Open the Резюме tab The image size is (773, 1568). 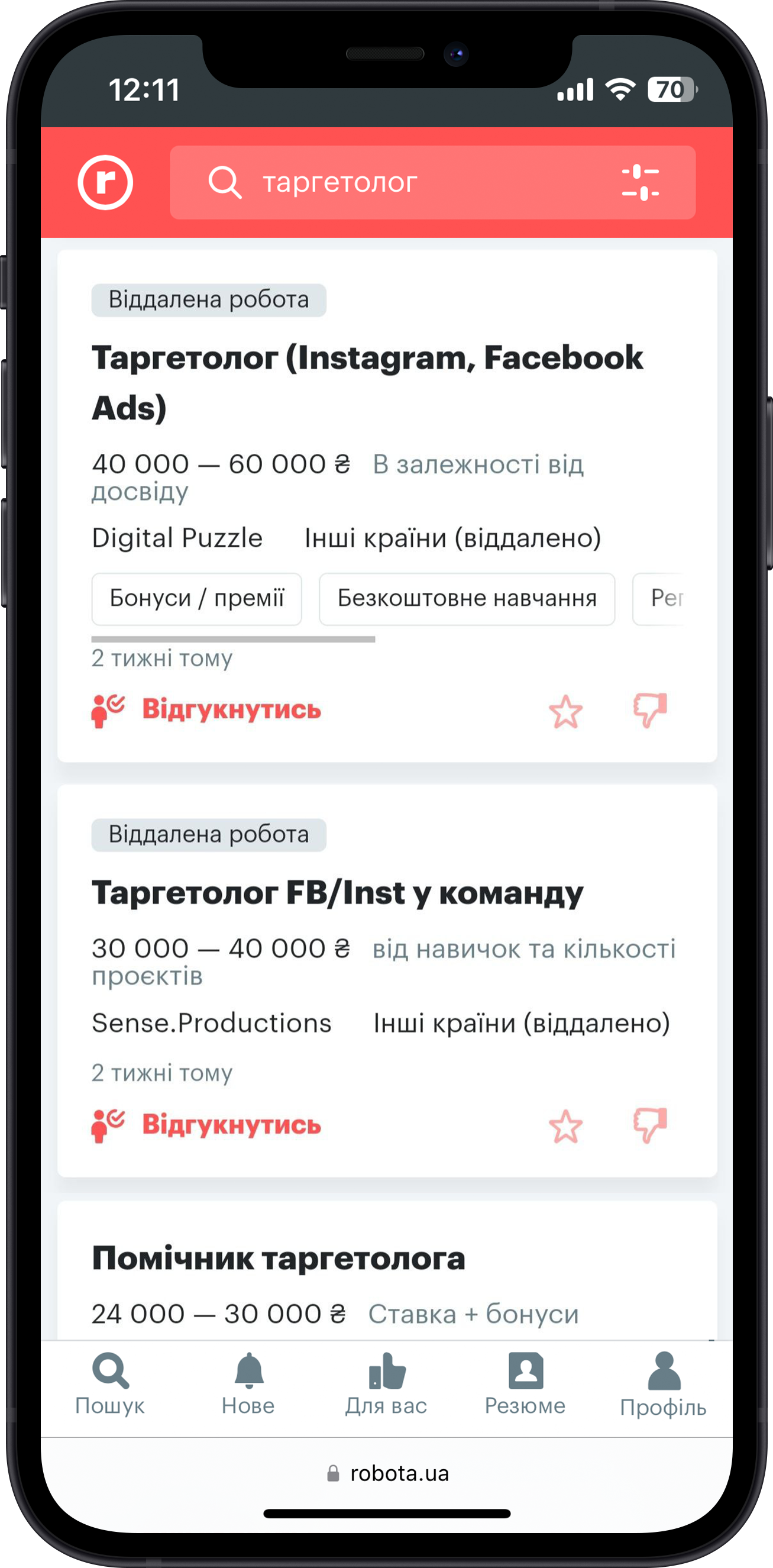(x=525, y=1384)
